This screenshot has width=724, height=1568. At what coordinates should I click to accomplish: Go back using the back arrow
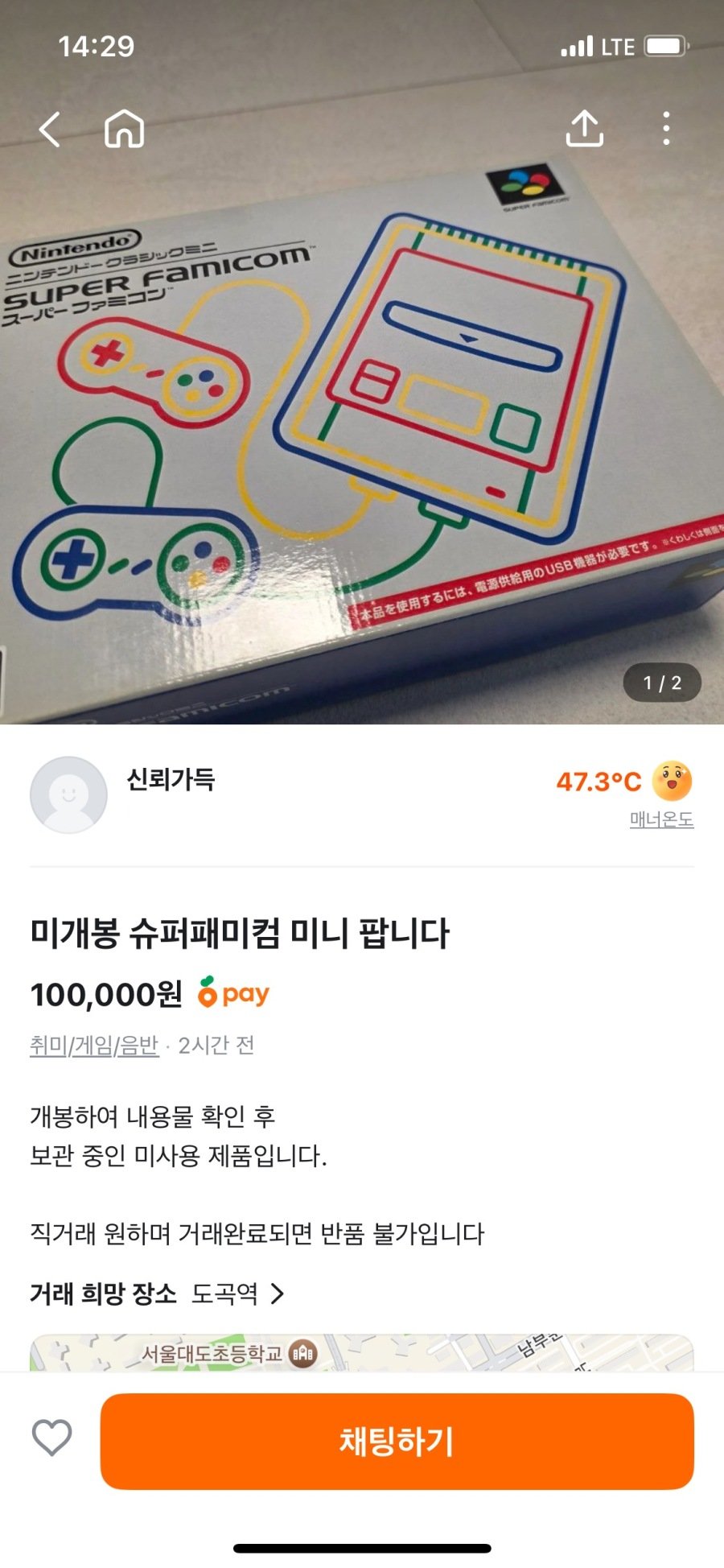coord(50,129)
